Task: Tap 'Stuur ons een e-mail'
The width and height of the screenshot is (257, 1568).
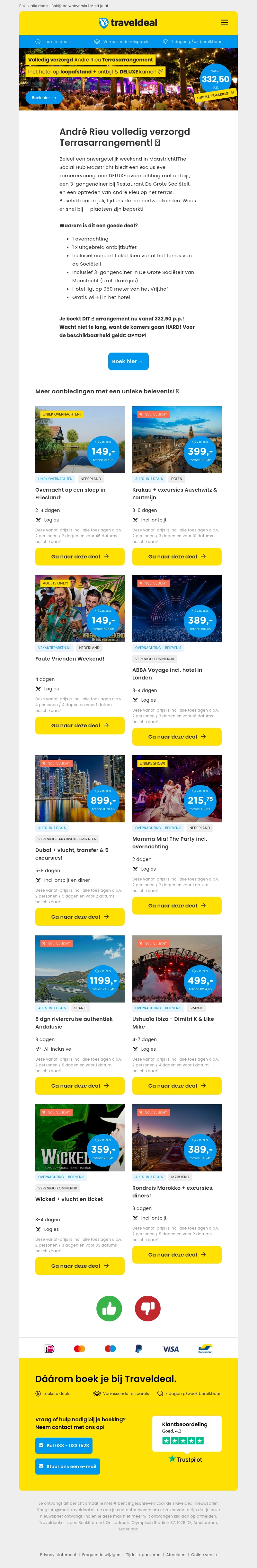Action: (67, 1466)
